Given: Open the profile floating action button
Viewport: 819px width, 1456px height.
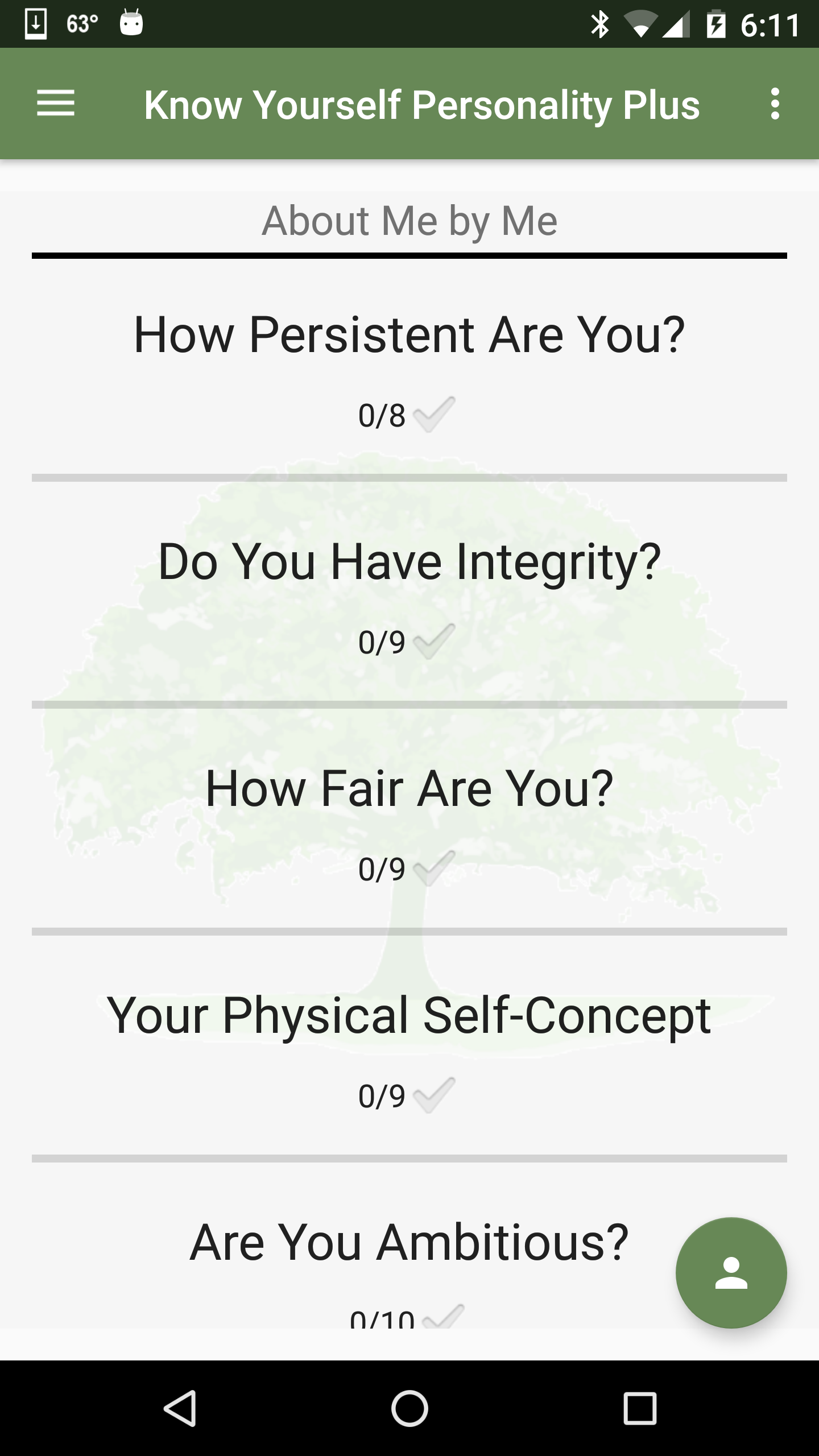Looking at the screenshot, I should [x=731, y=1273].
